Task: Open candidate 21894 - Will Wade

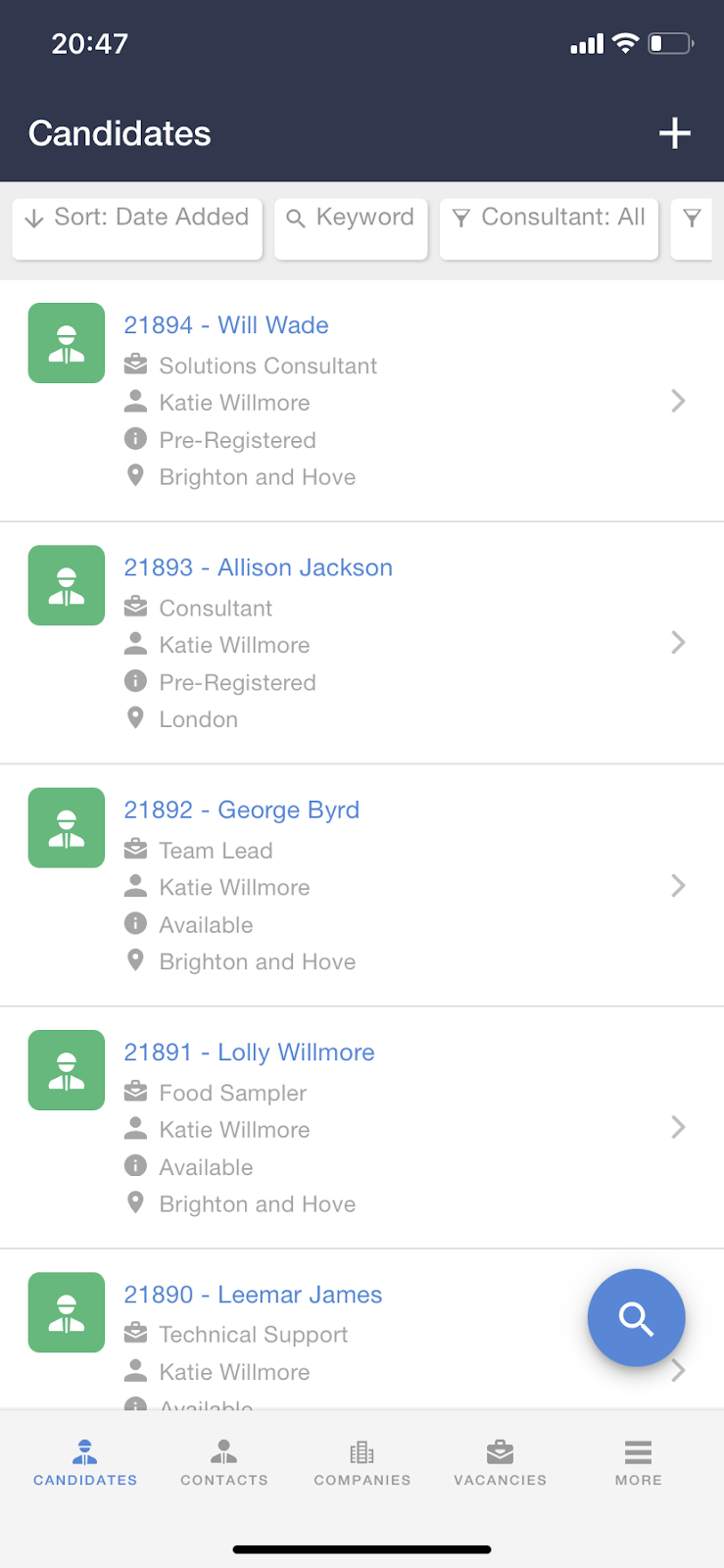Action: (x=226, y=325)
